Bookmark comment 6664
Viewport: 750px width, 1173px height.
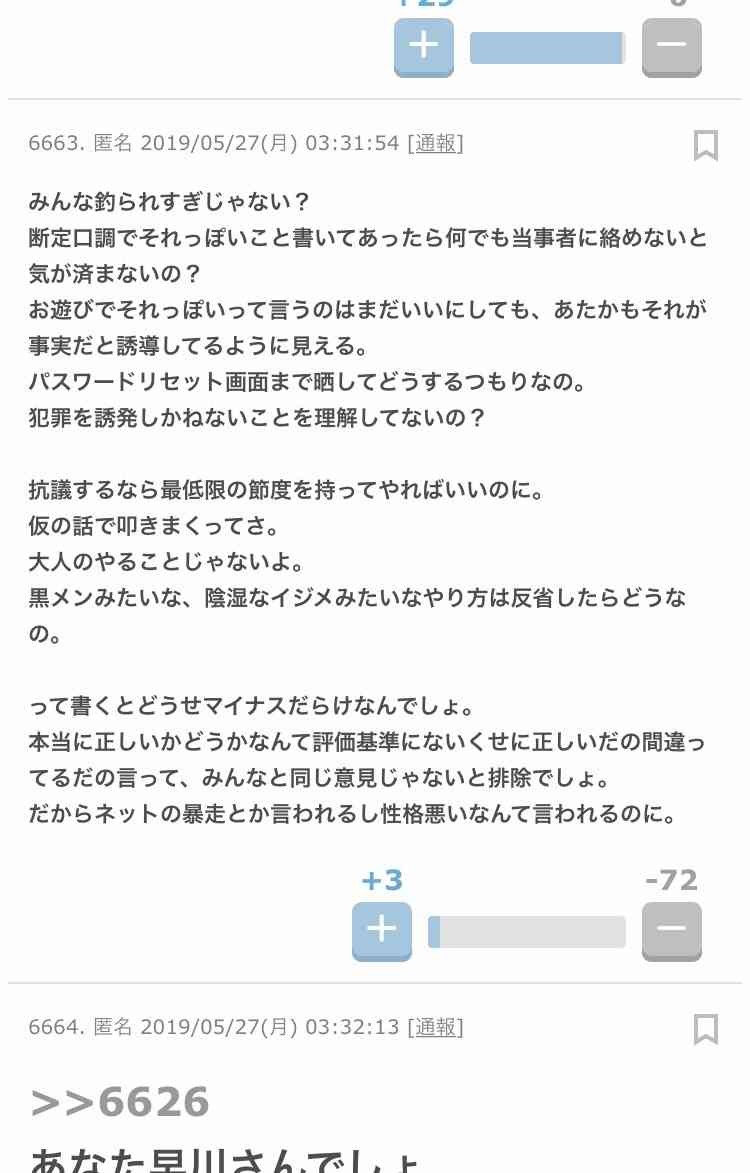[x=706, y=1028]
